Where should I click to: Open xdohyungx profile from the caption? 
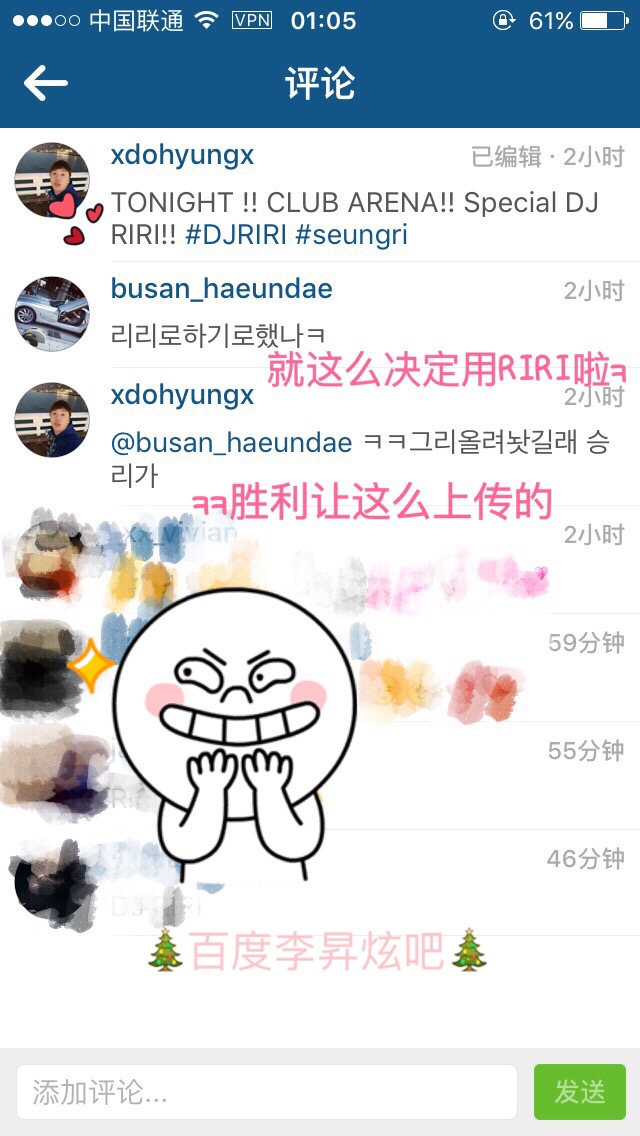(x=182, y=156)
